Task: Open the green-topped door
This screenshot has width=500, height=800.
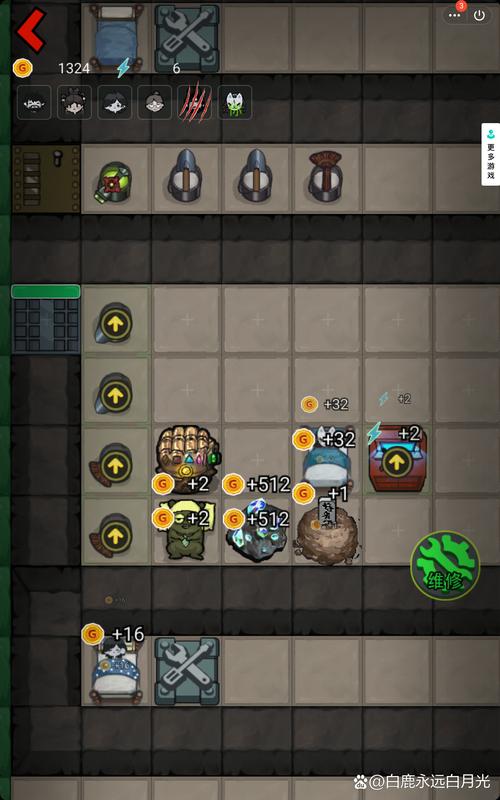Action: (x=46, y=319)
